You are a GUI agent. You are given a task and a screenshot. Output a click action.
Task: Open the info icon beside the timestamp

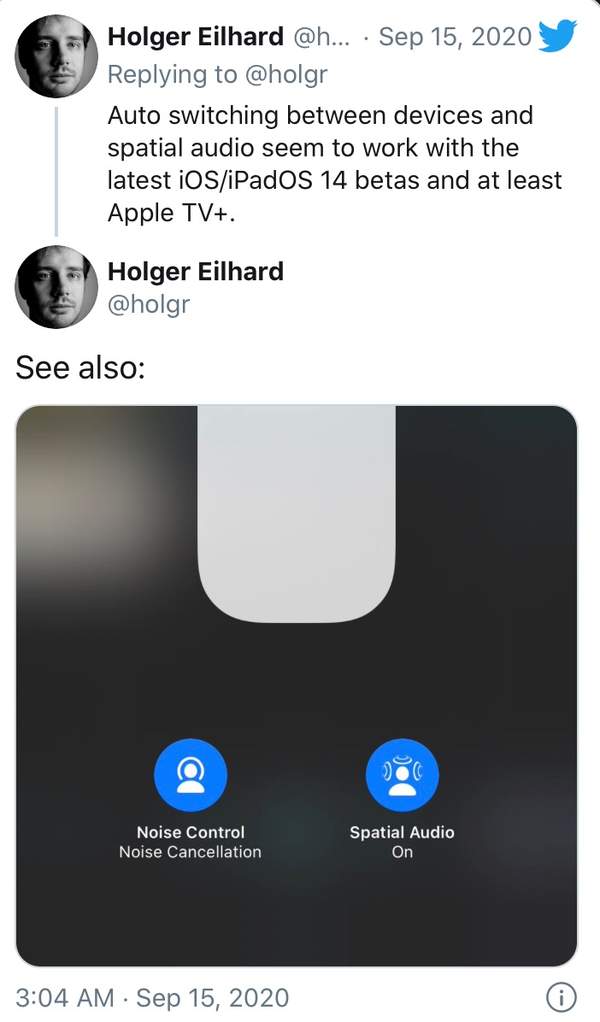pyautogui.click(x=562, y=996)
